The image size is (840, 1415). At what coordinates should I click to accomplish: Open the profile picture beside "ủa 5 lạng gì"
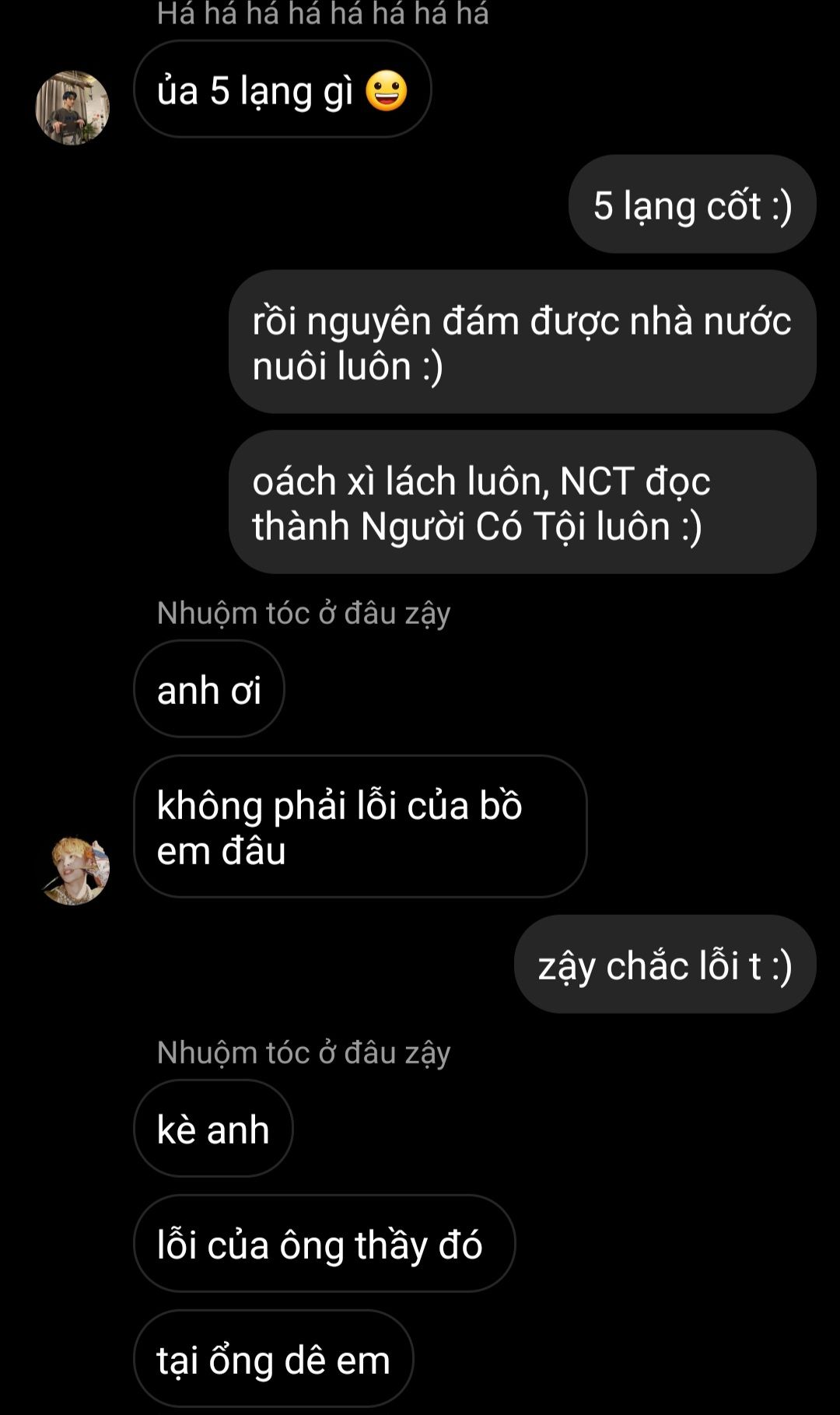click(72, 108)
